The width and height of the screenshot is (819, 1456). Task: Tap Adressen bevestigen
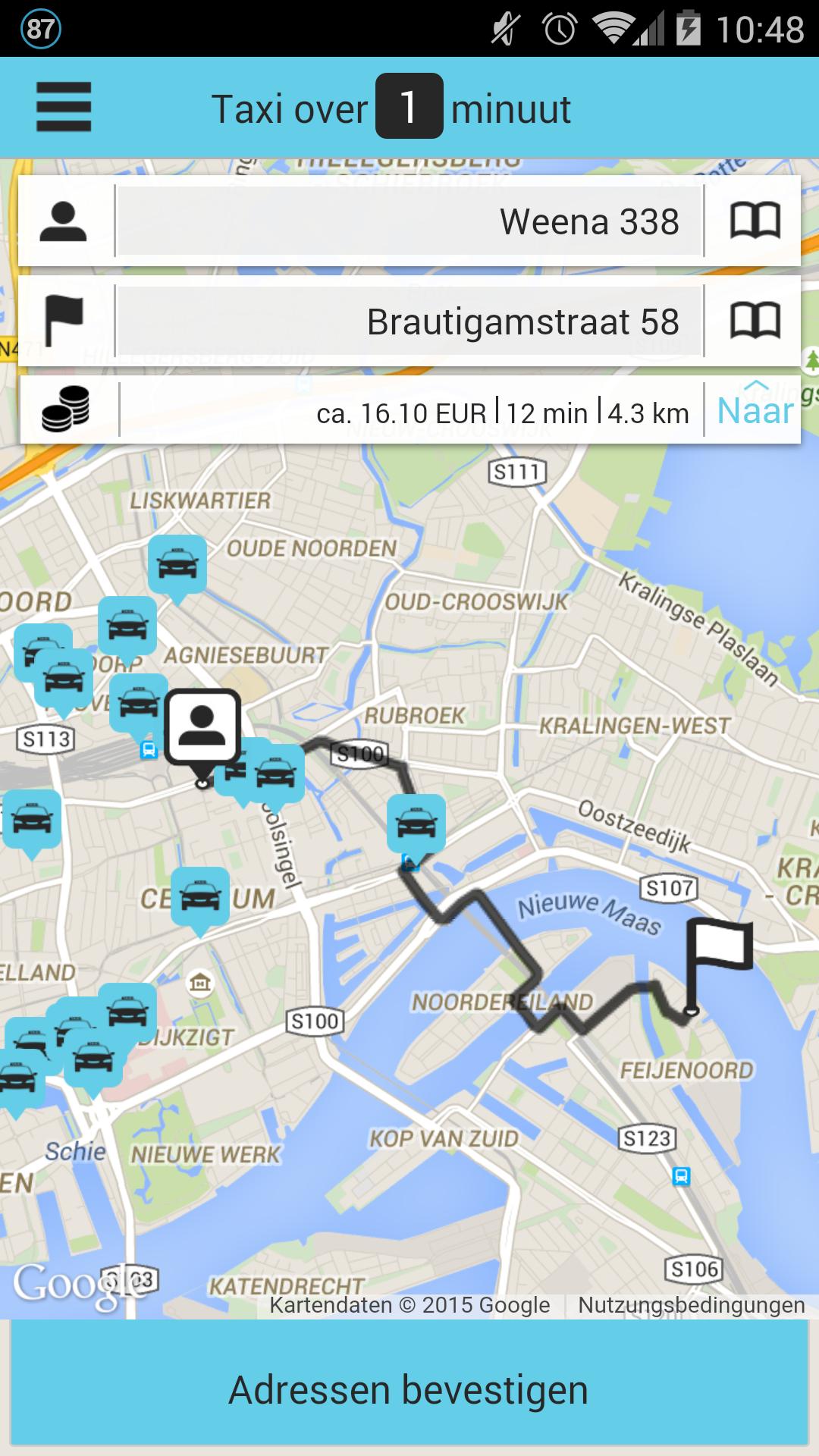coord(409,1390)
